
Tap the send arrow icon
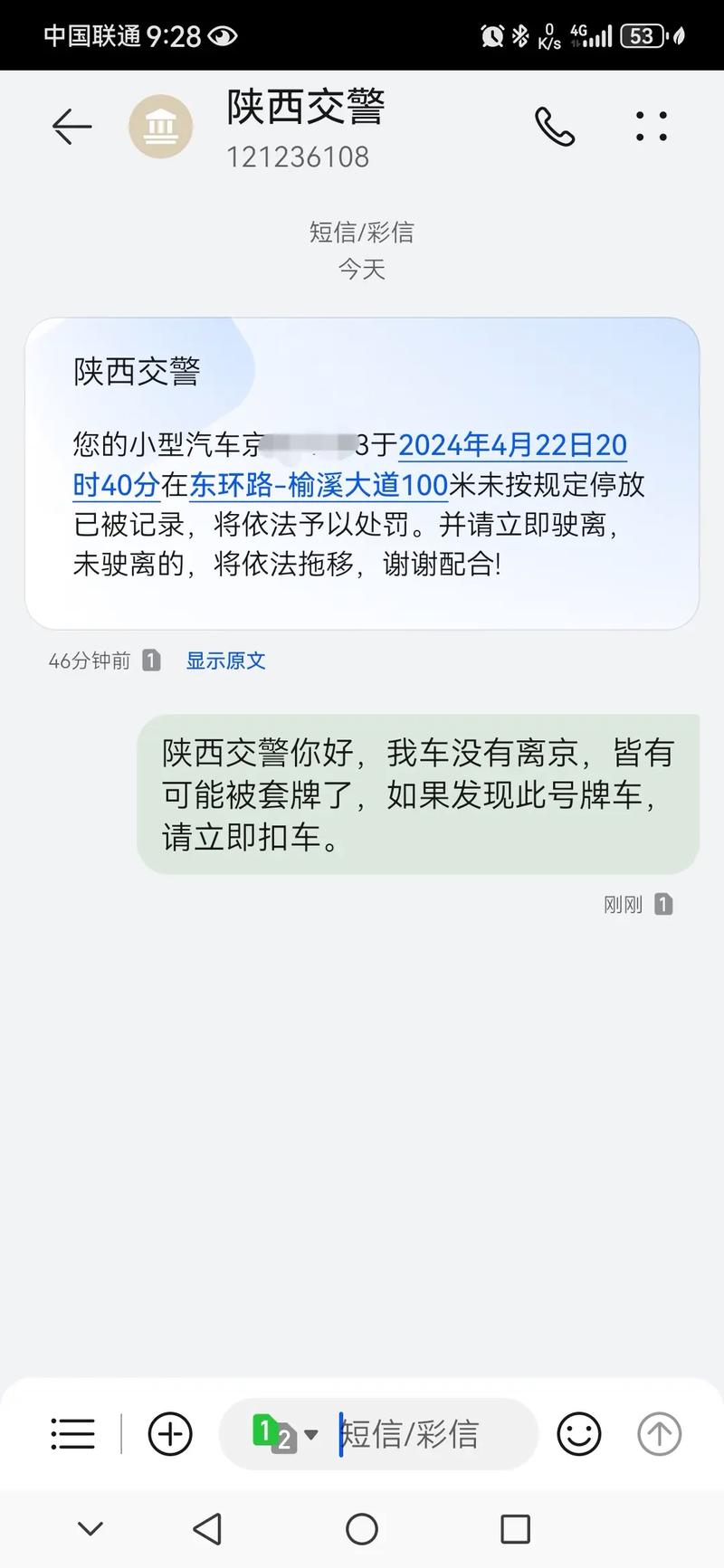659,1434
